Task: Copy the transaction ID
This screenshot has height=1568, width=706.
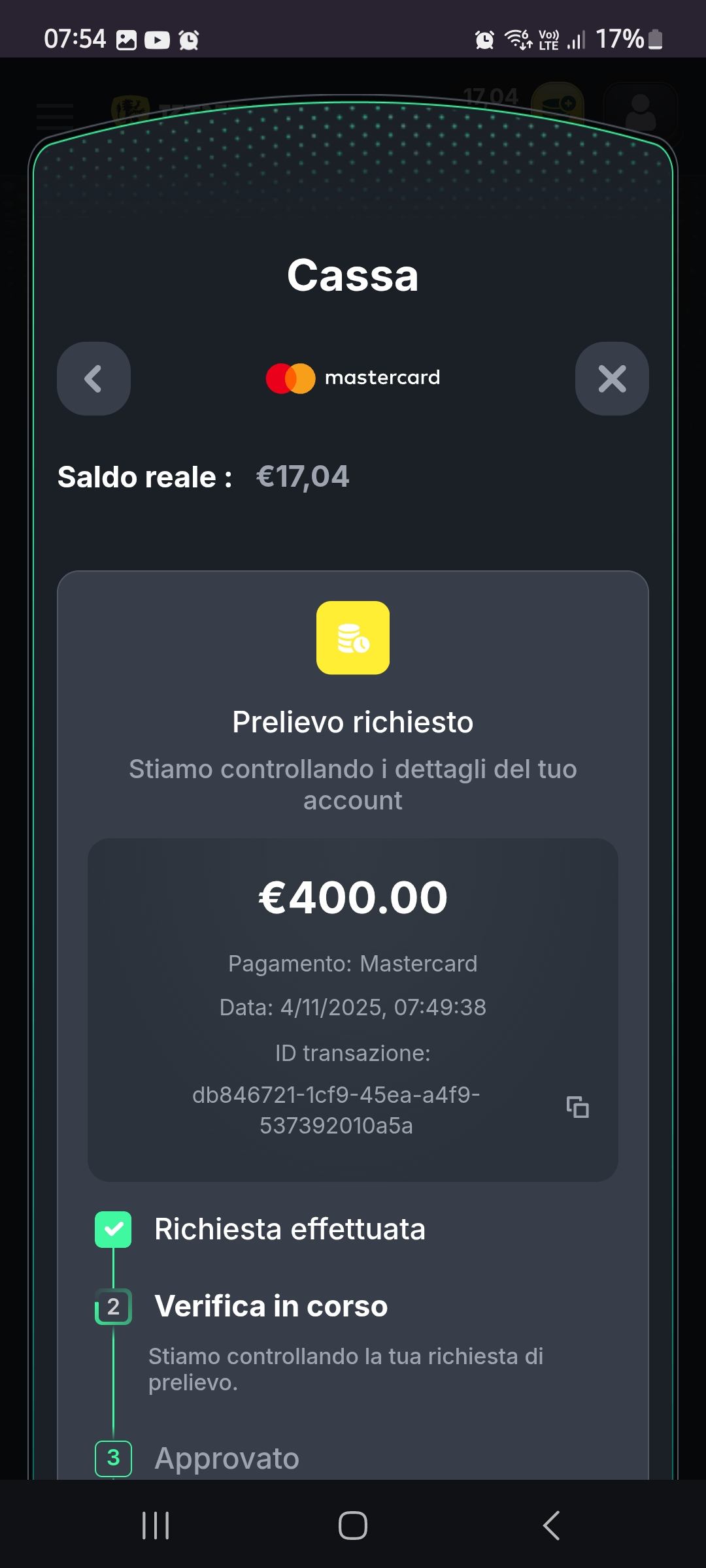Action: [x=577, y=1107]
